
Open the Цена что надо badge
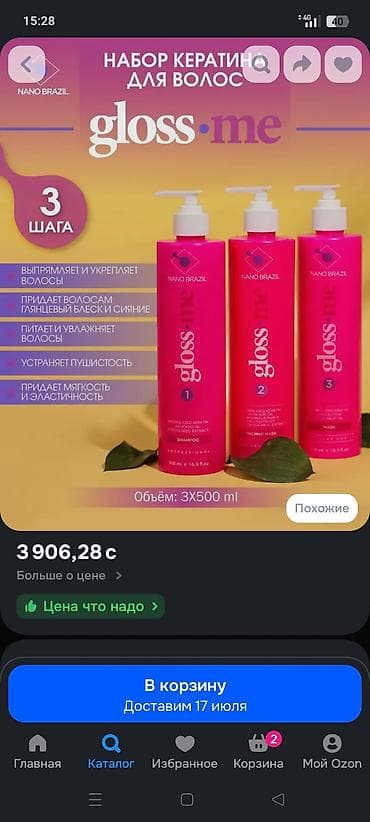(x=91, y=607)
